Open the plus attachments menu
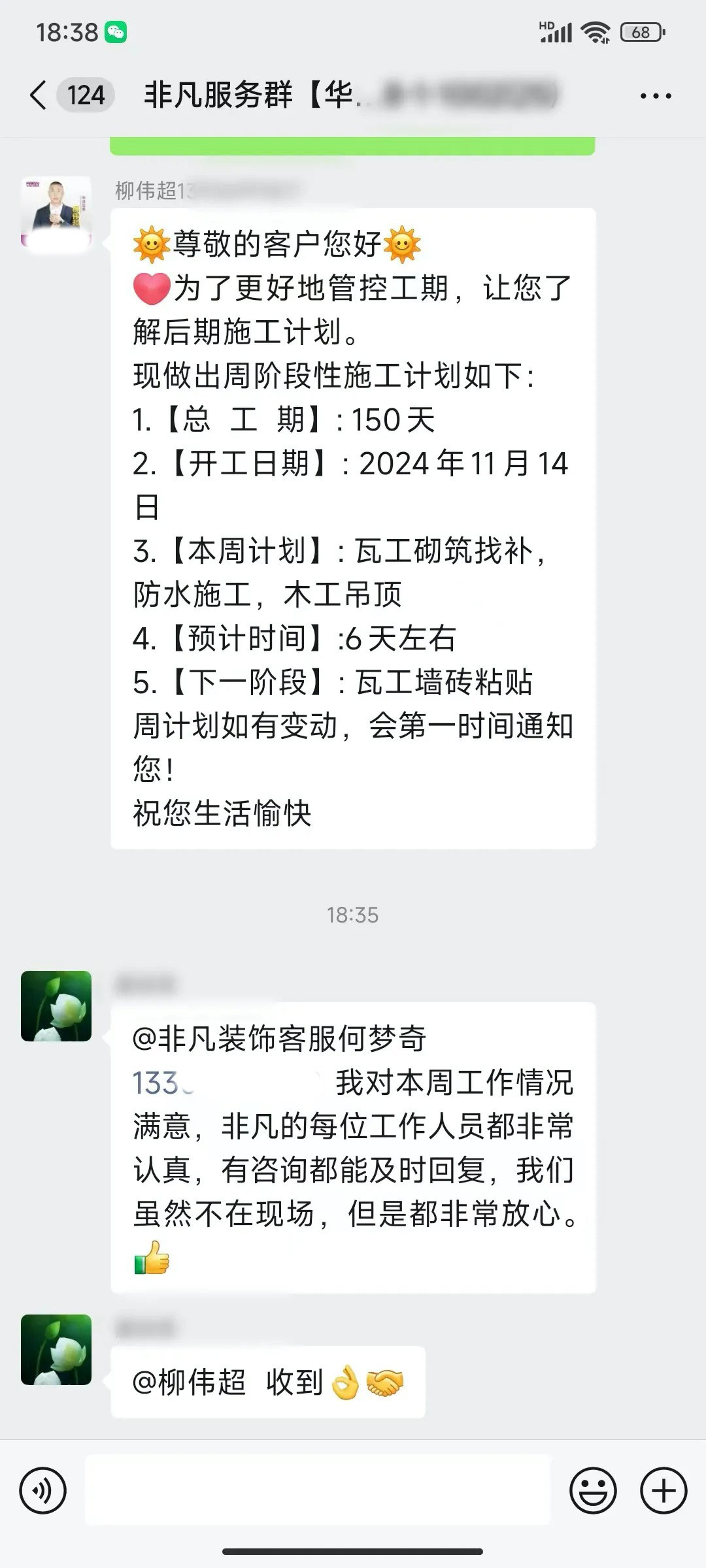 (x=664, y=1491)
